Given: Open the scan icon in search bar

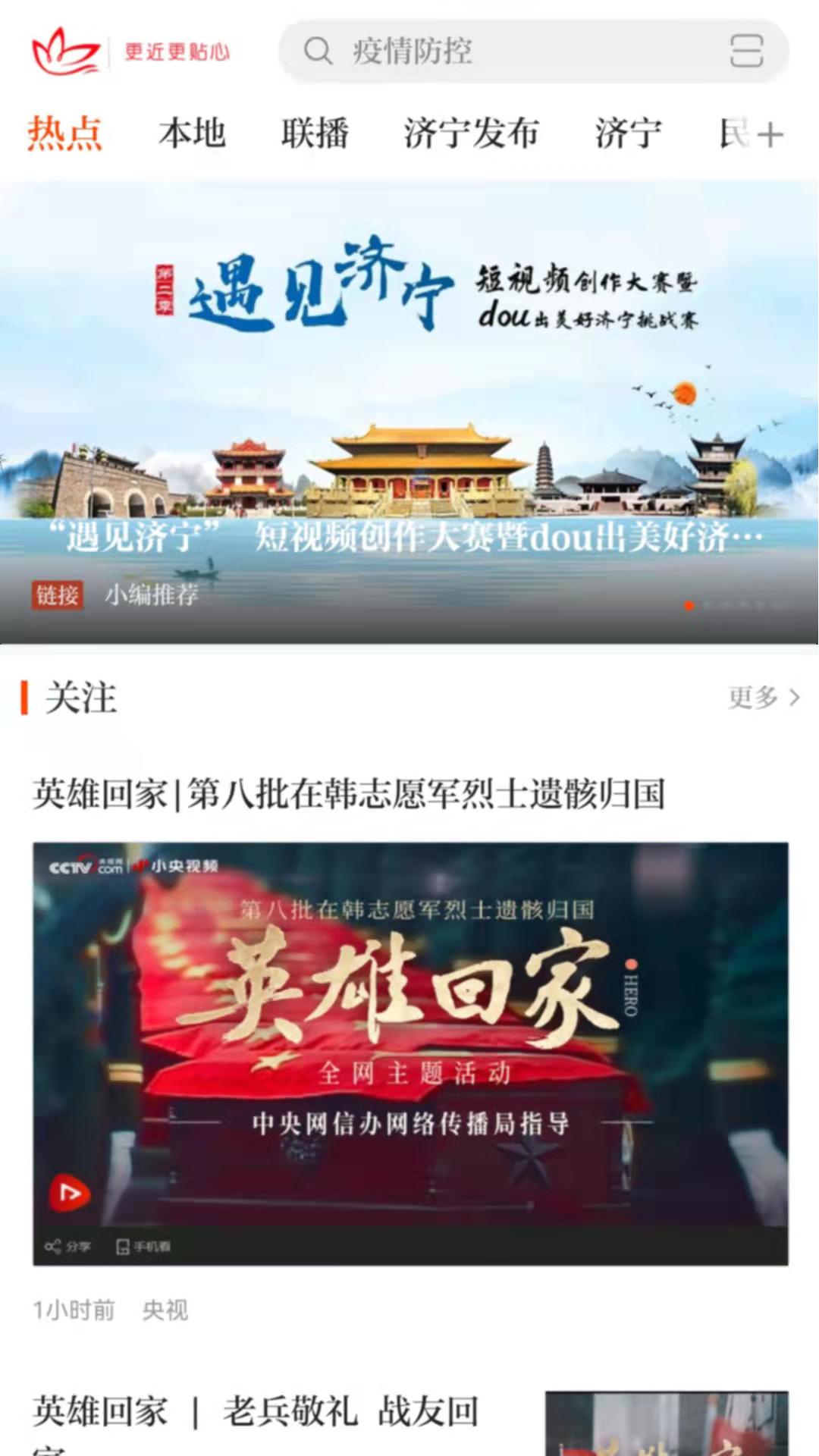Looking at the screenshot, I should (x=746, y=52).
